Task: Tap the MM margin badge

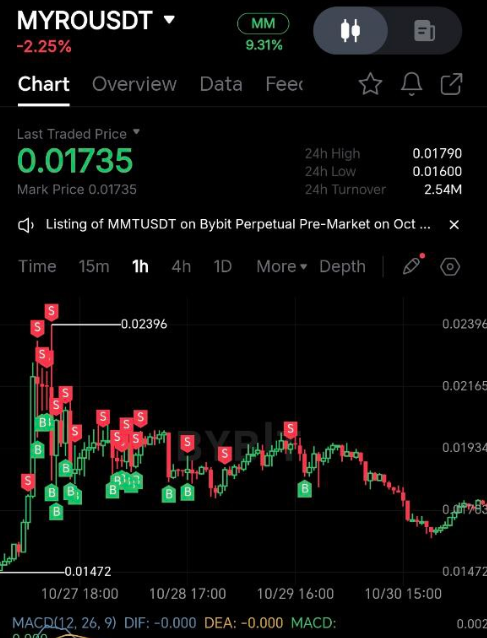Action: pyautogui.click(x=263, y=24)
